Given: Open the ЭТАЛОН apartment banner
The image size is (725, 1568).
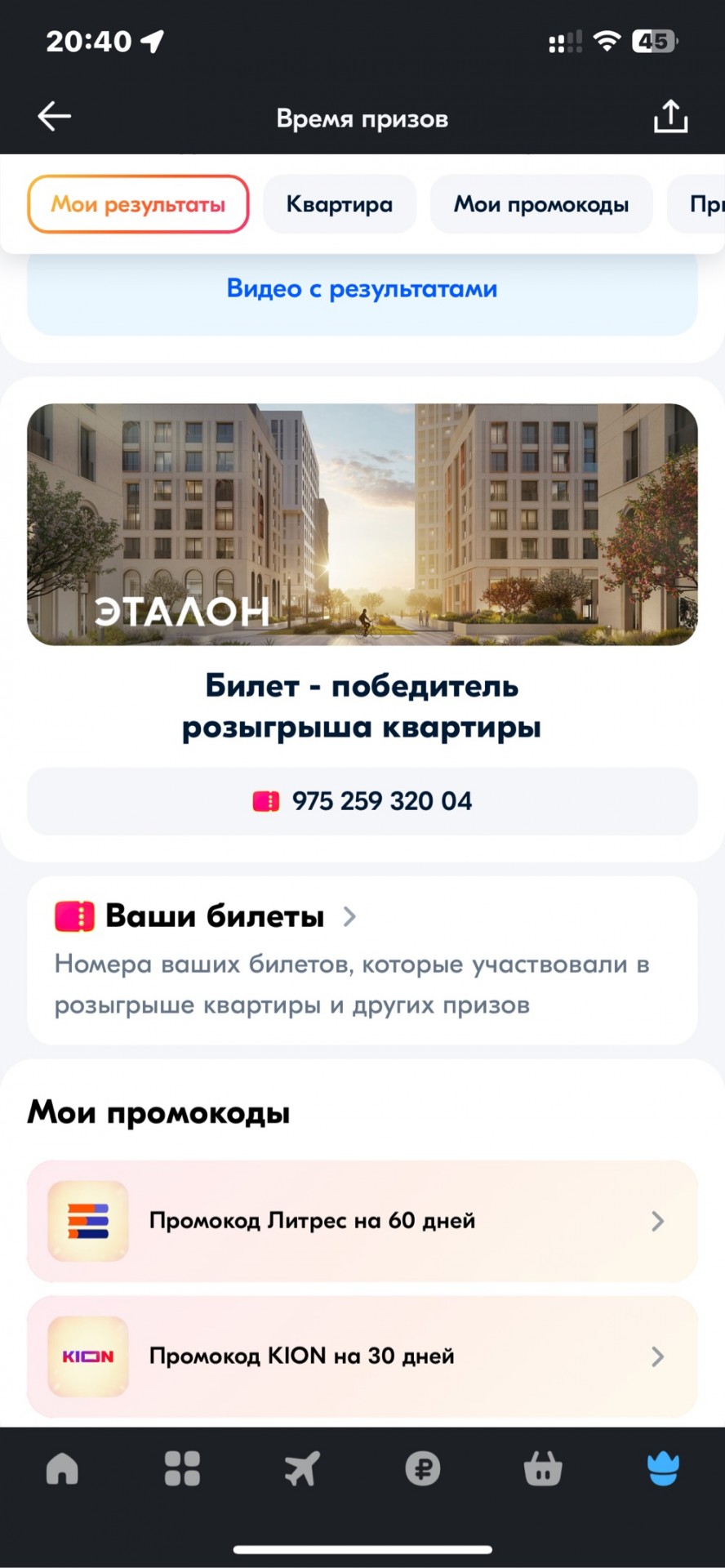Looking at the screenshot, I should pos(362,524).
